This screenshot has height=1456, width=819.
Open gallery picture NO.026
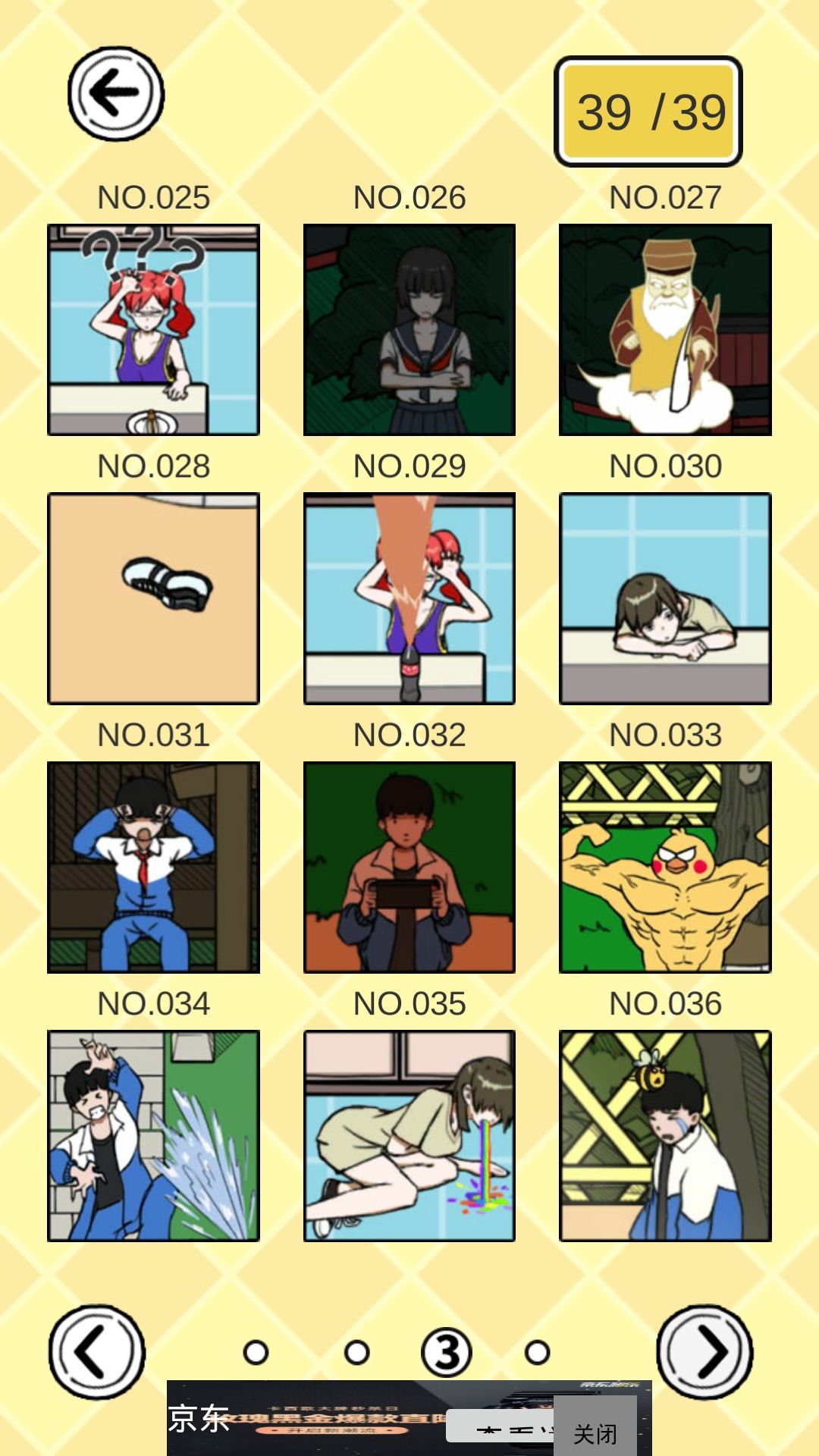click(x=409, y=329)
